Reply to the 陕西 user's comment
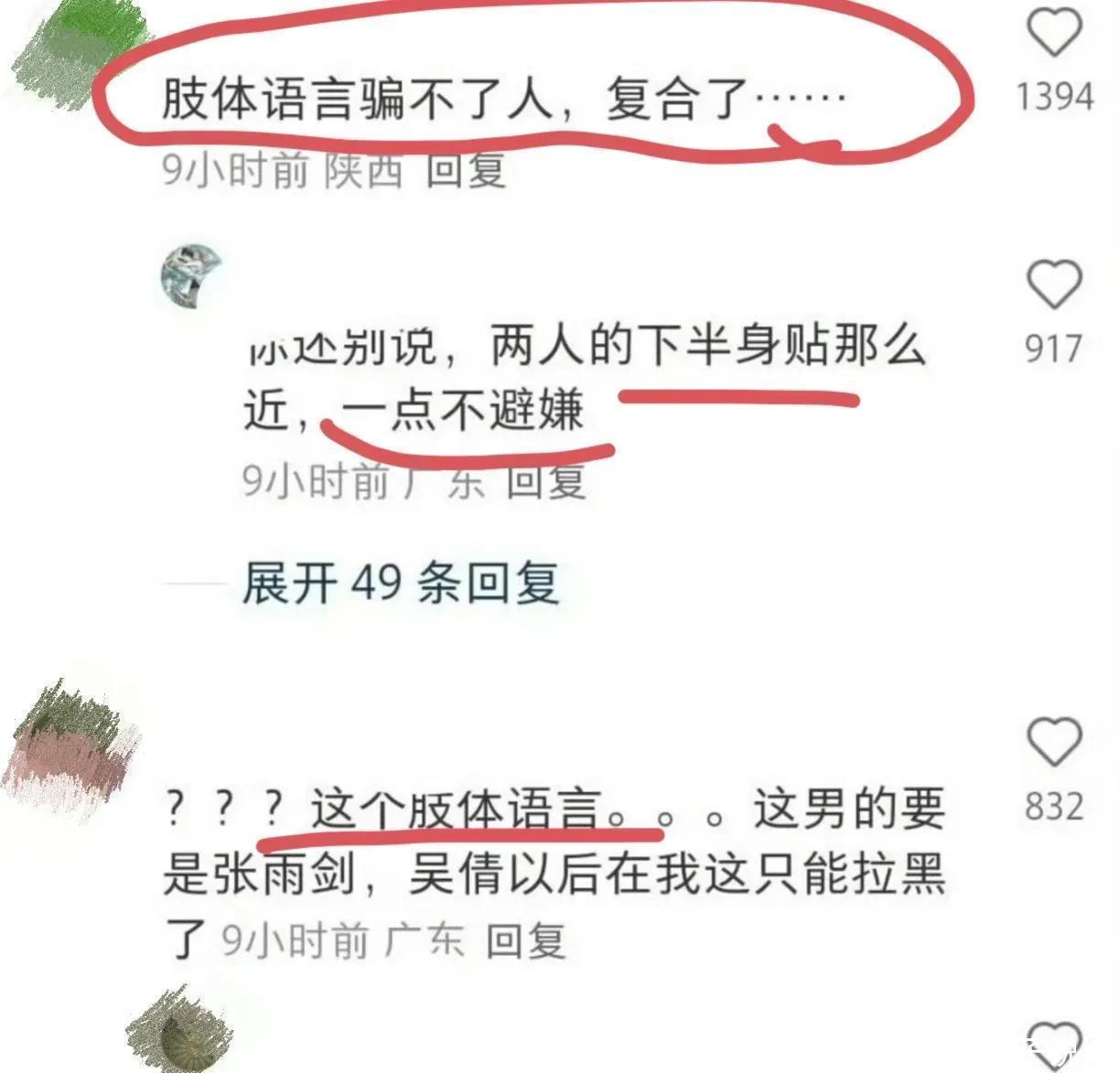This screenshot has width=1120, height=1073. tap(466, 170)
